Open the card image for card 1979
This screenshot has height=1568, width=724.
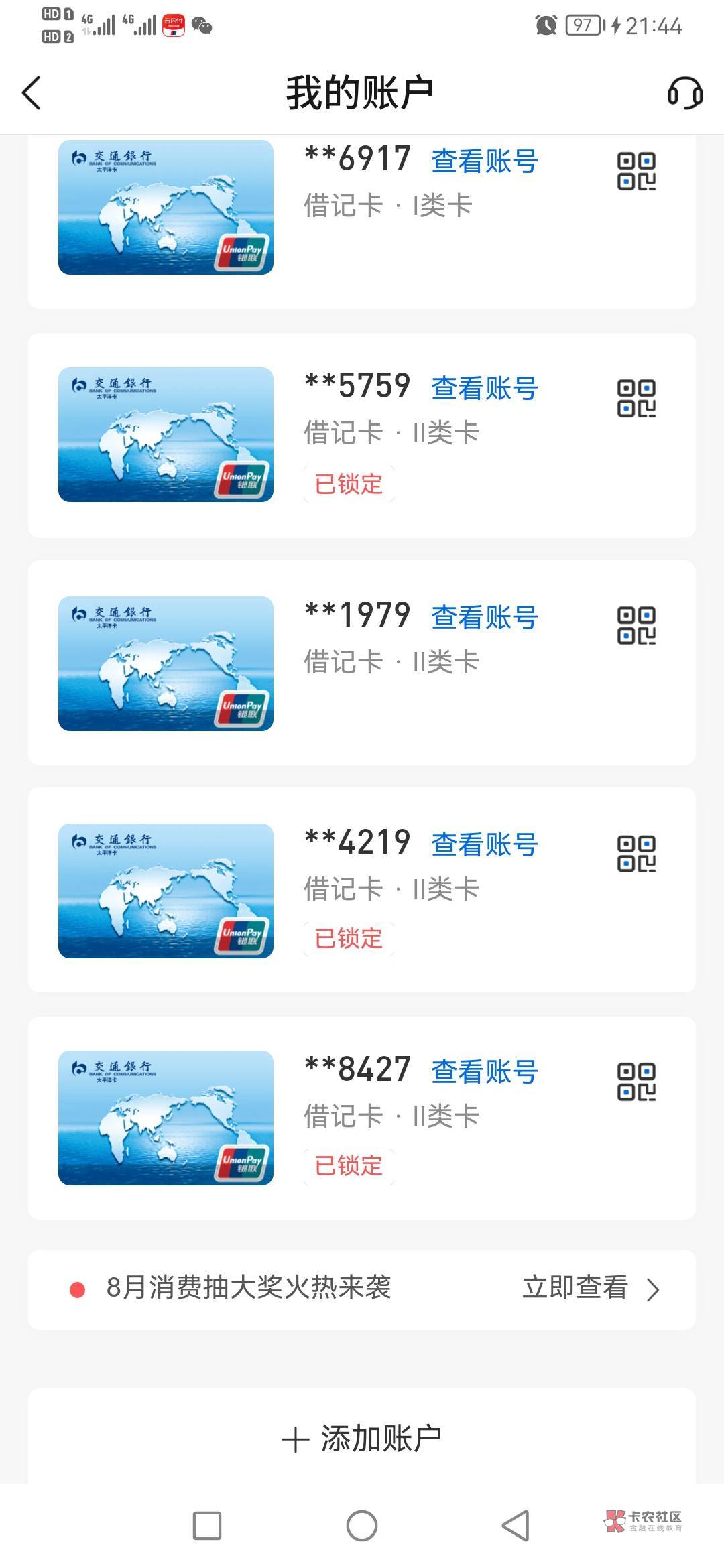[x=166, y=663]
